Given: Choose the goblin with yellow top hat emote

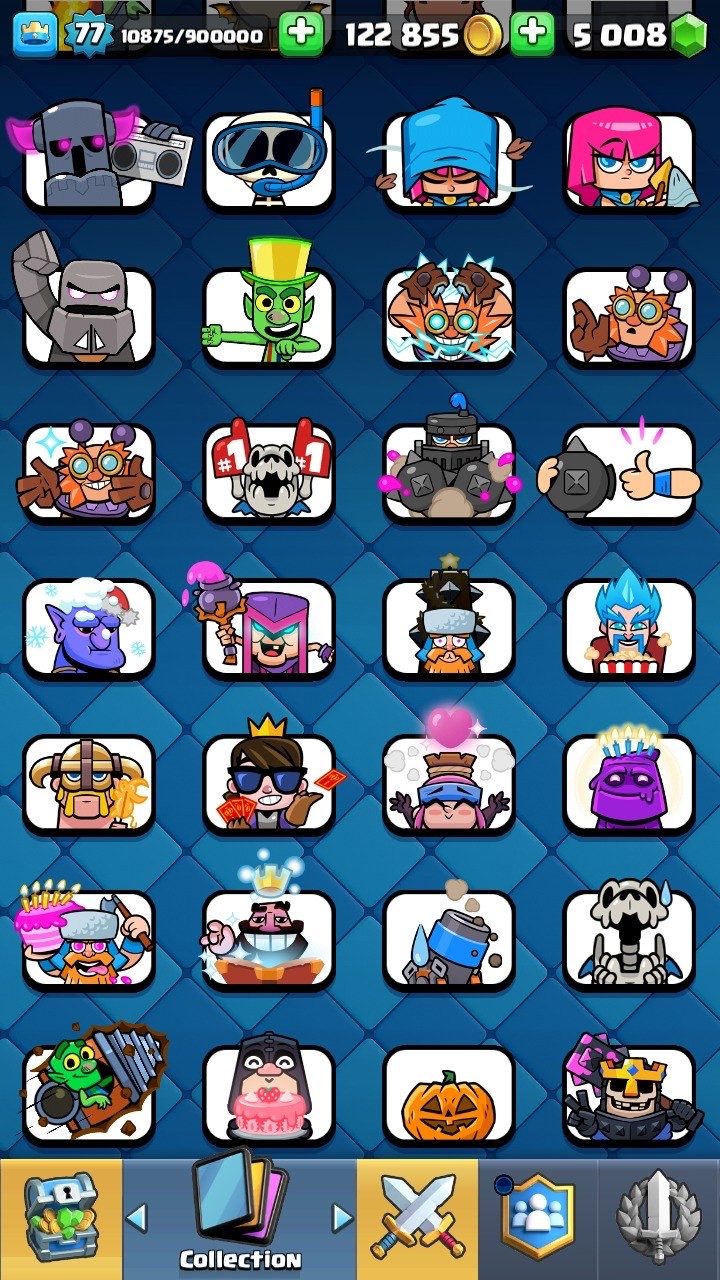Looking at the screenshot, I should pyautogui.click(x=269, y=305).
